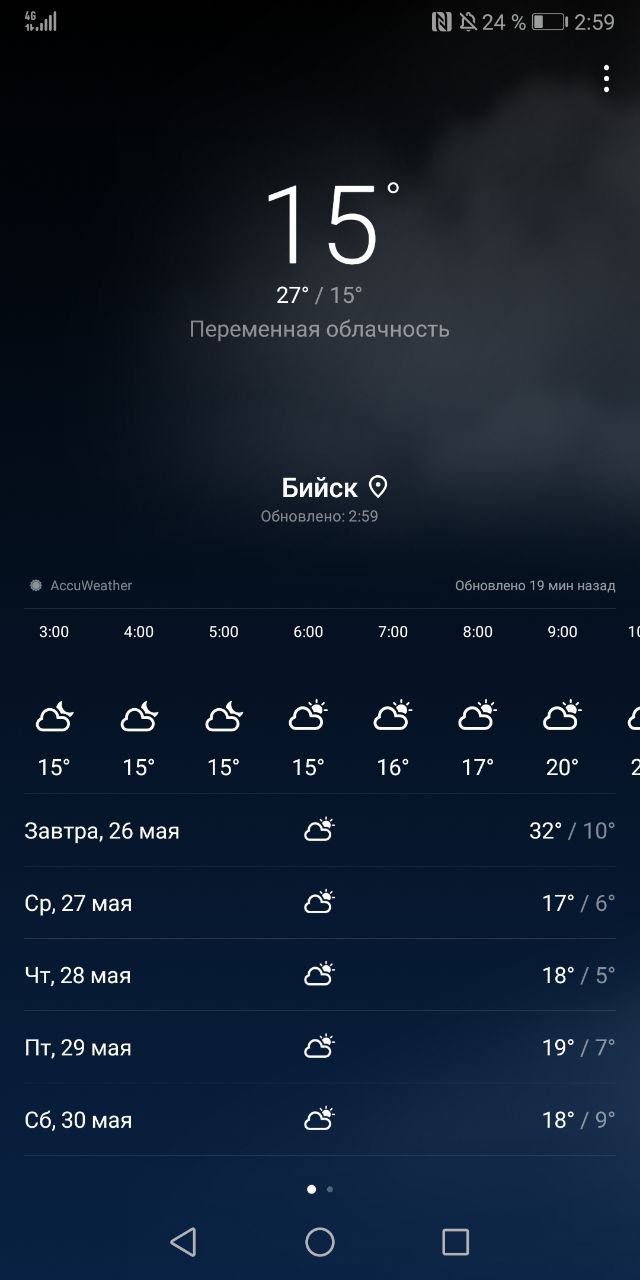The image size is (640, 1280).
Task: Open forecast for Пт, 29 мая
Action: click(x=320, y=1047)
